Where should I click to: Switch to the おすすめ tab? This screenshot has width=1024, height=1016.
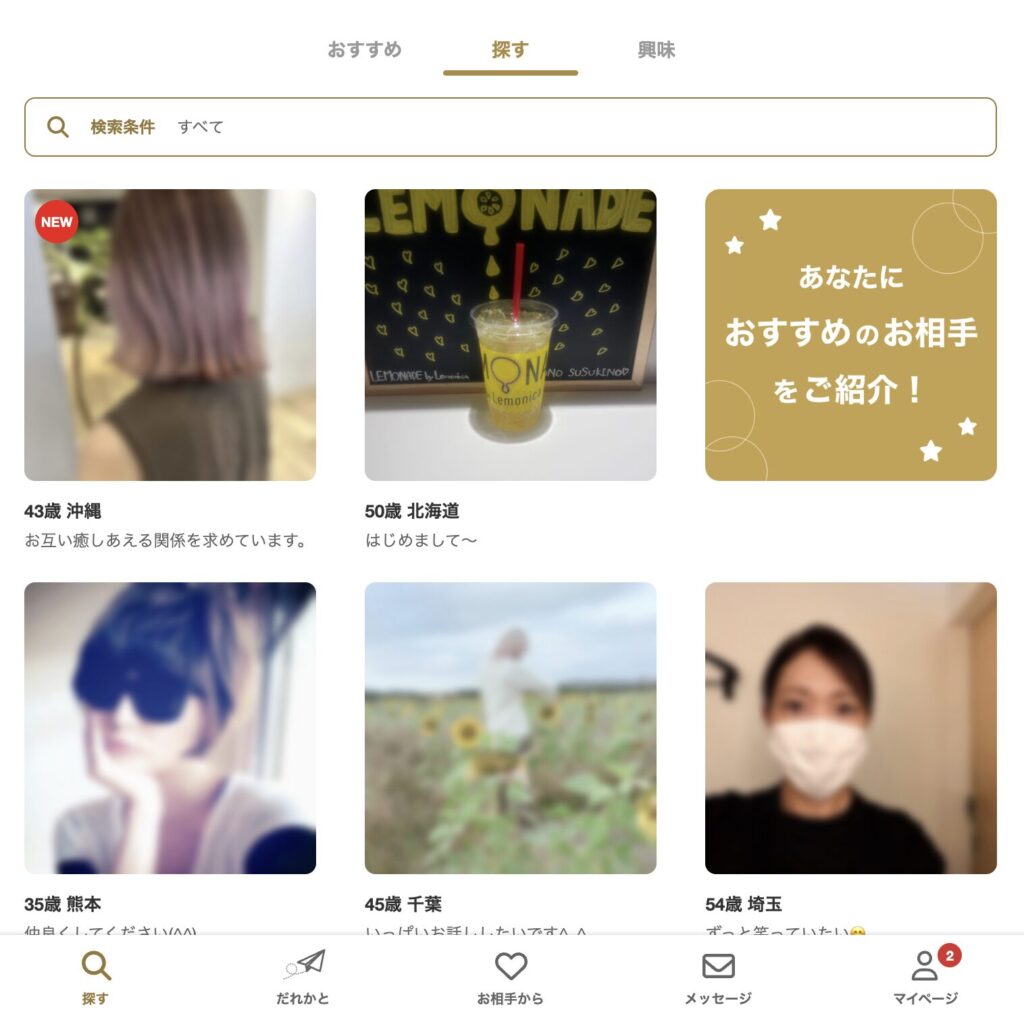point(365,50)
